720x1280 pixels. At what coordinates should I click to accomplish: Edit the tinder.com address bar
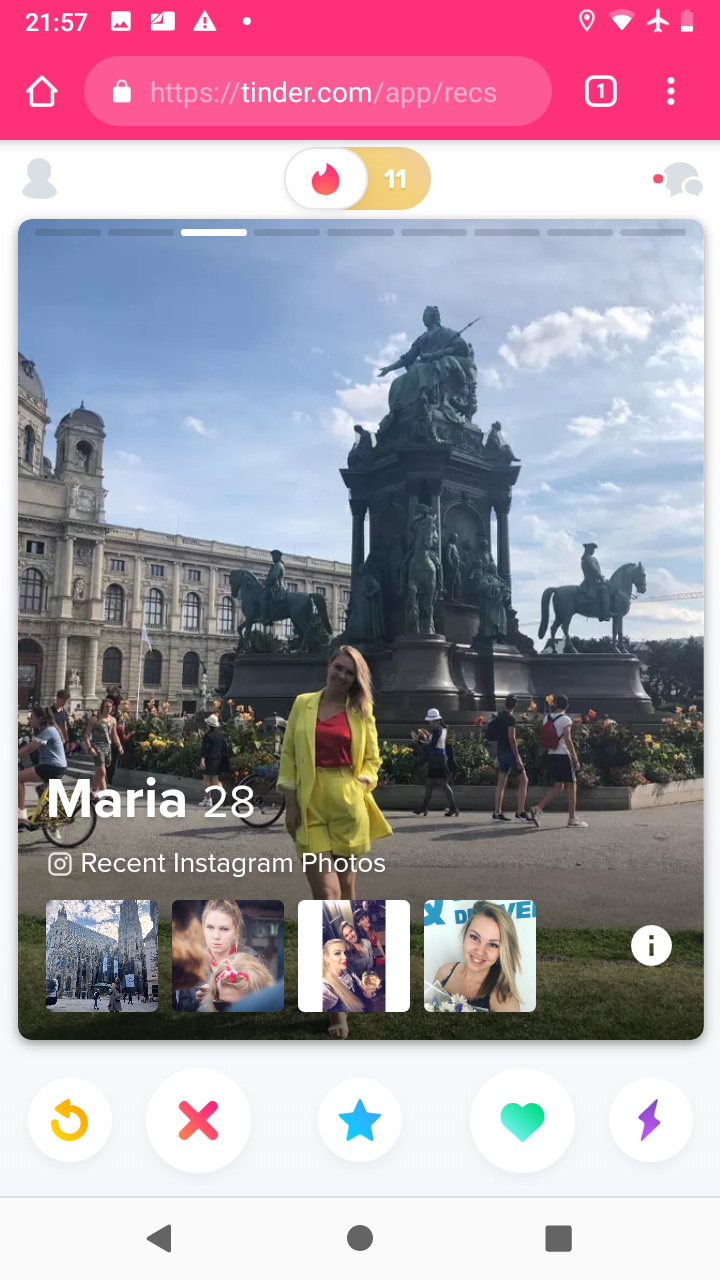coord(318,92)
